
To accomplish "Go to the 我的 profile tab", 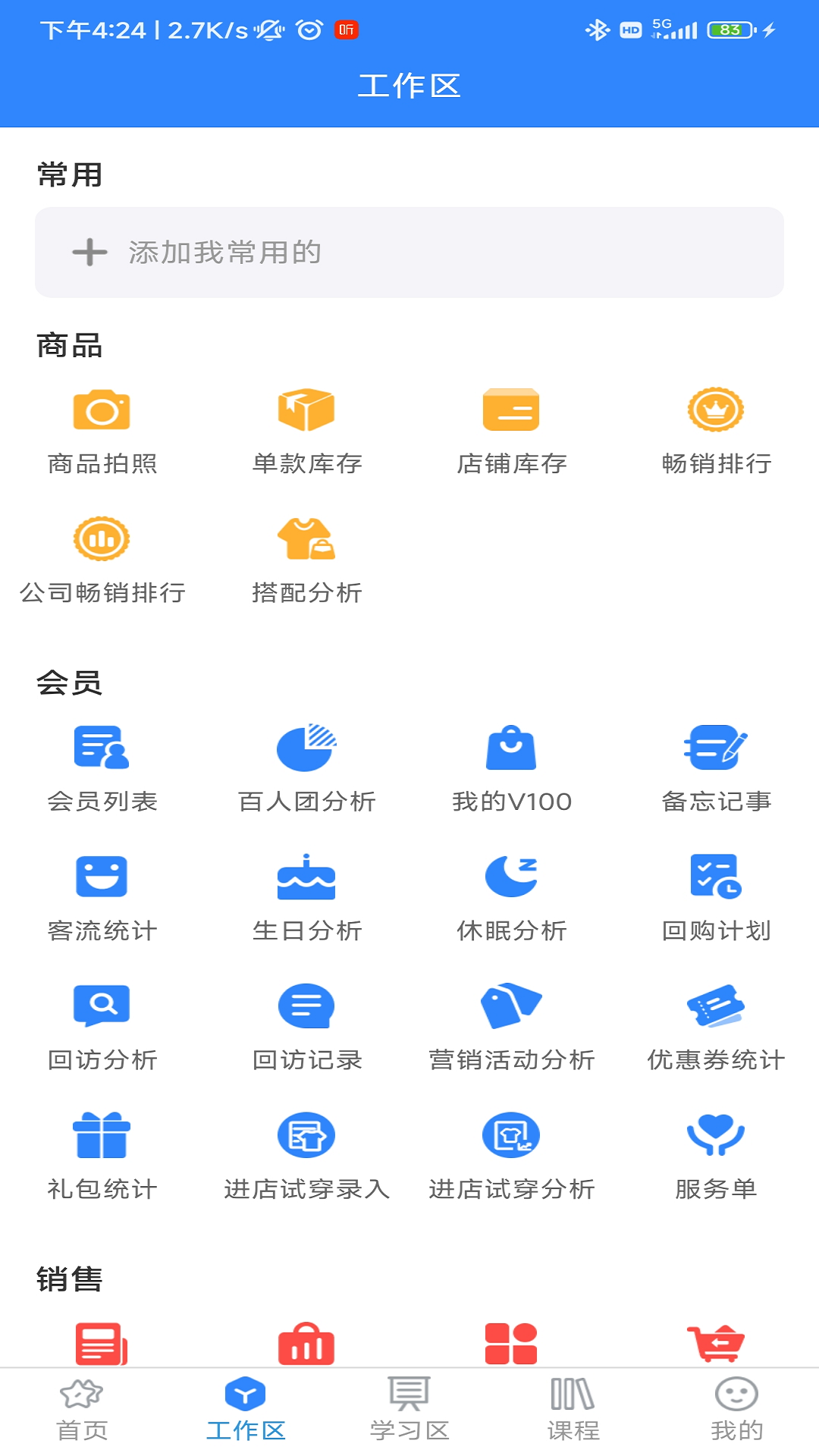I will (736, 1410).
